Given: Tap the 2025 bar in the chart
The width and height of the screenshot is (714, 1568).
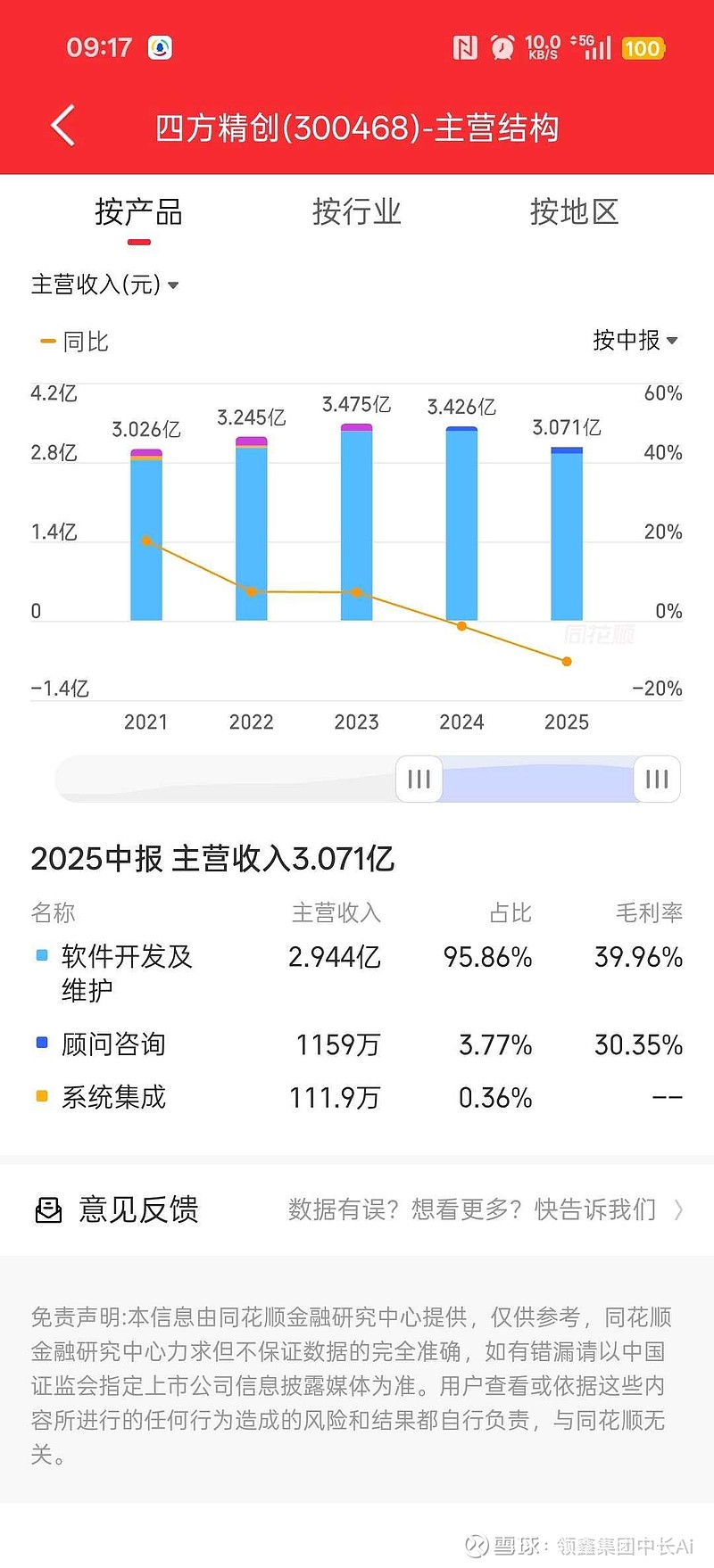Looking at the screenshot, I should [566, 531].
